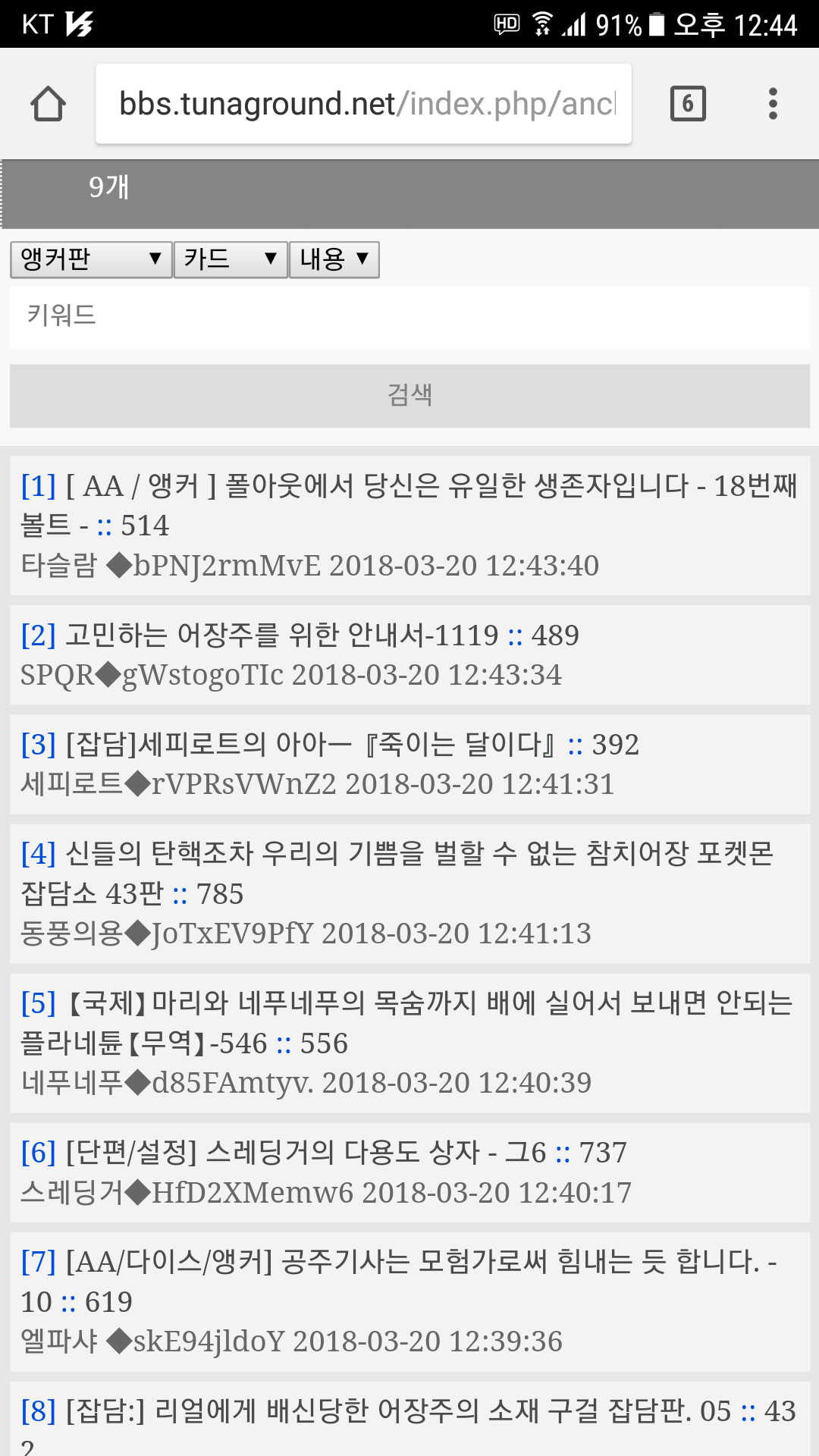Focus the 키워드 search field
Image resolution: width=819 pixels, height=1456 pixels.
(x=409, y=316)
